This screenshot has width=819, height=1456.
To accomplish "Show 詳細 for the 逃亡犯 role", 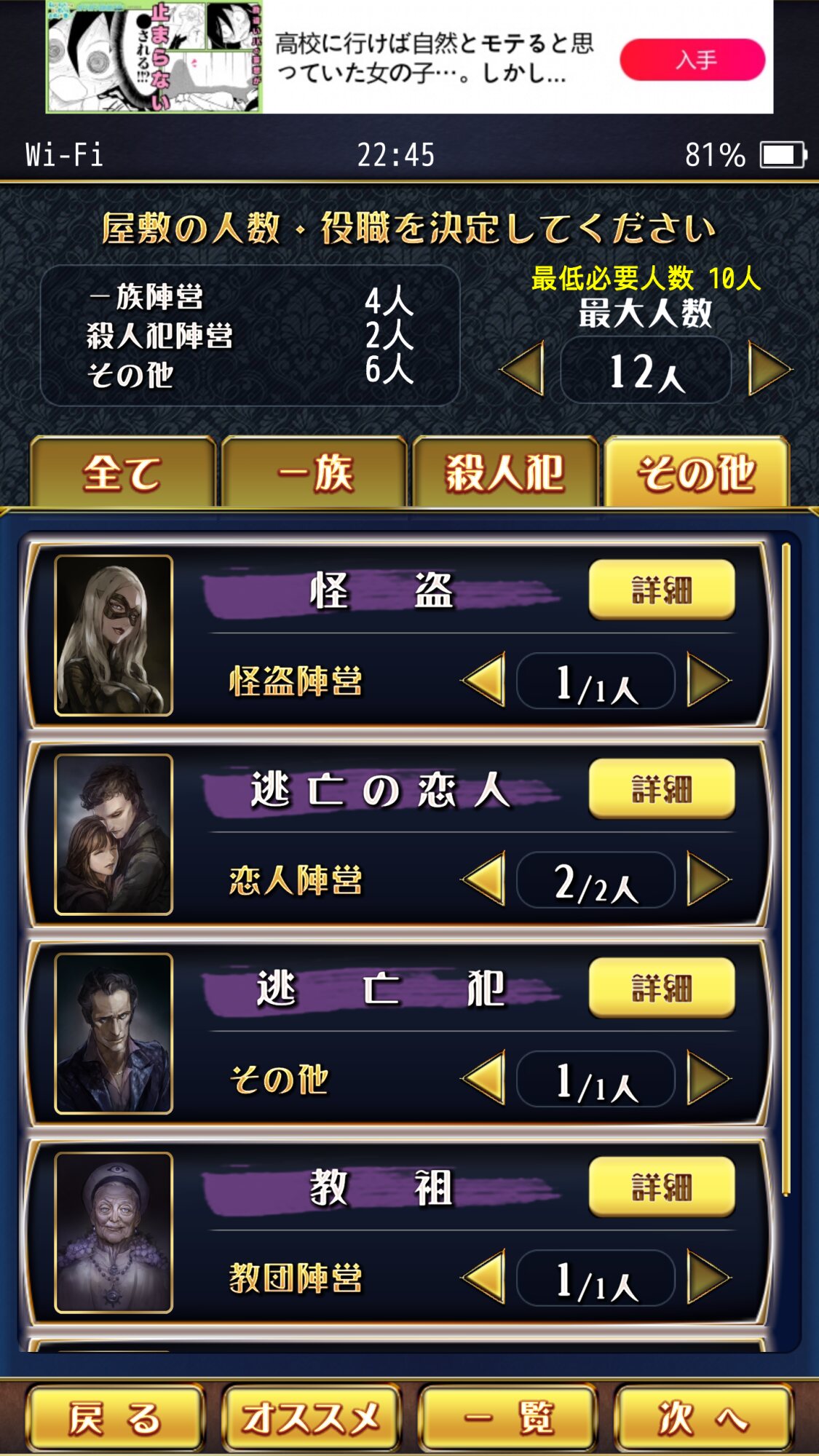I will point(662,988).
